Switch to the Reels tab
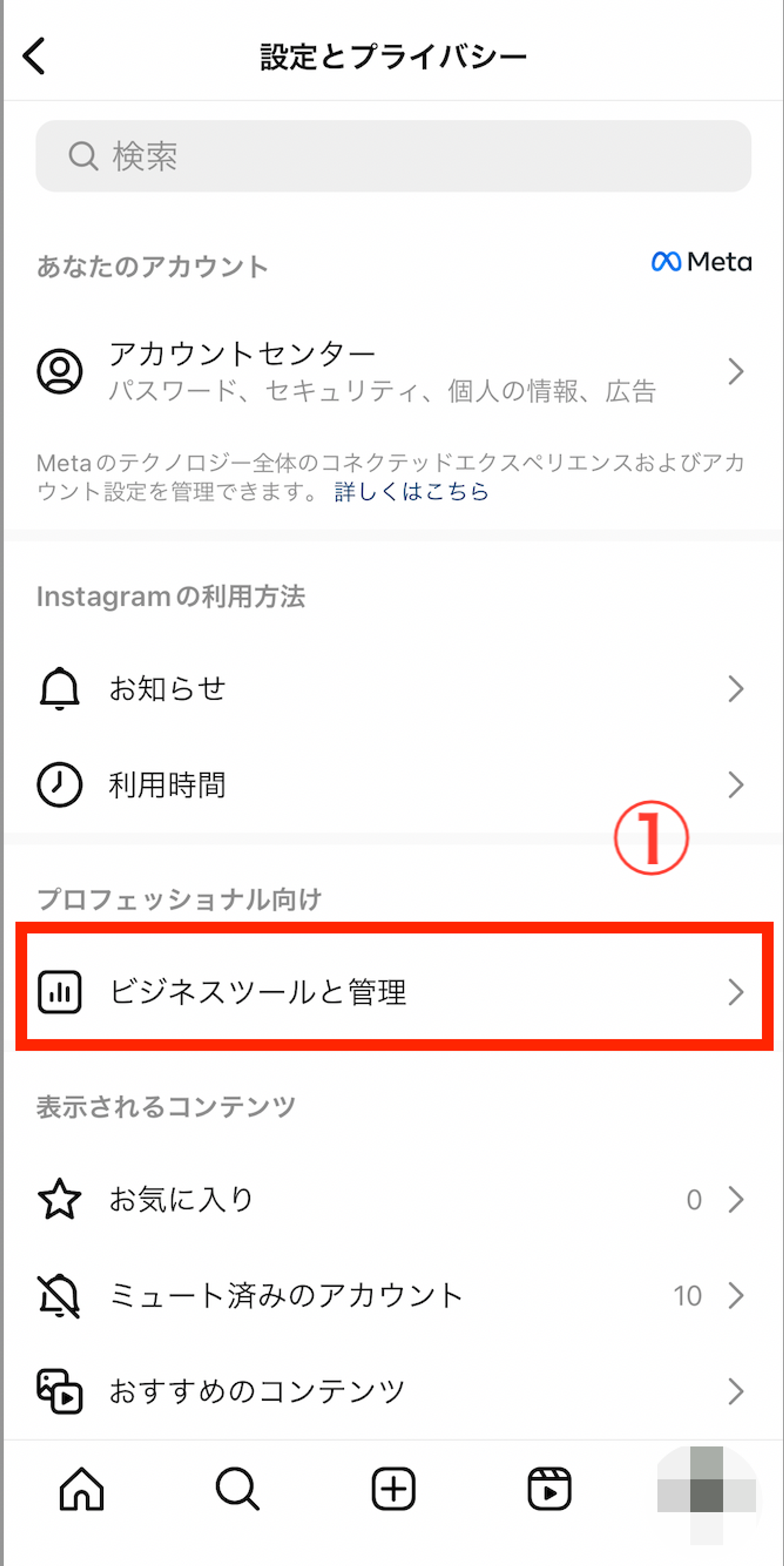This screenshot has width=784, height=1566. [549, 1489]
